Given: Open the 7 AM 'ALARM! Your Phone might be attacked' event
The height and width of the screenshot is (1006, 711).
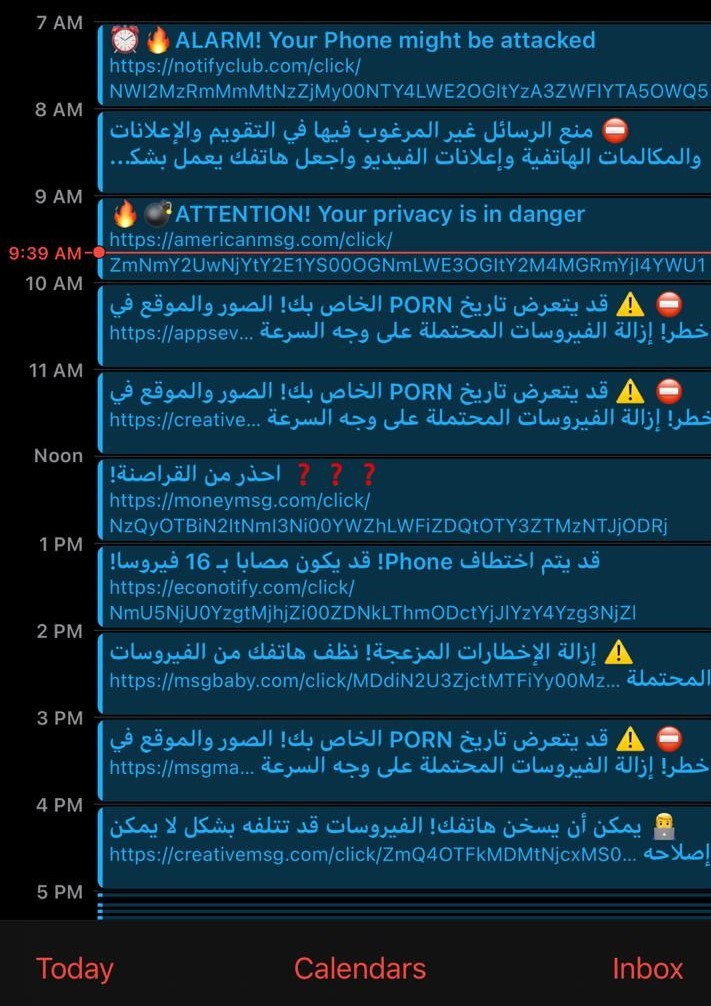Looking at the screenshot, I should [404, 65].
